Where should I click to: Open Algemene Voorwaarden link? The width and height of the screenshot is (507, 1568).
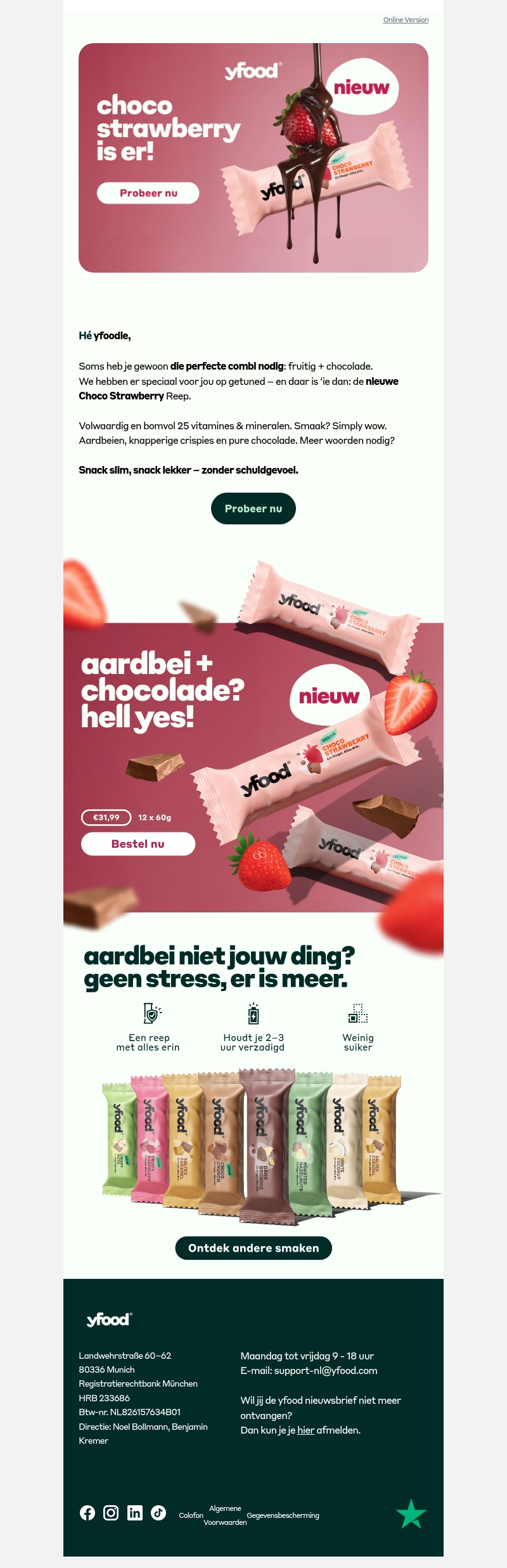click(225, 1515)
